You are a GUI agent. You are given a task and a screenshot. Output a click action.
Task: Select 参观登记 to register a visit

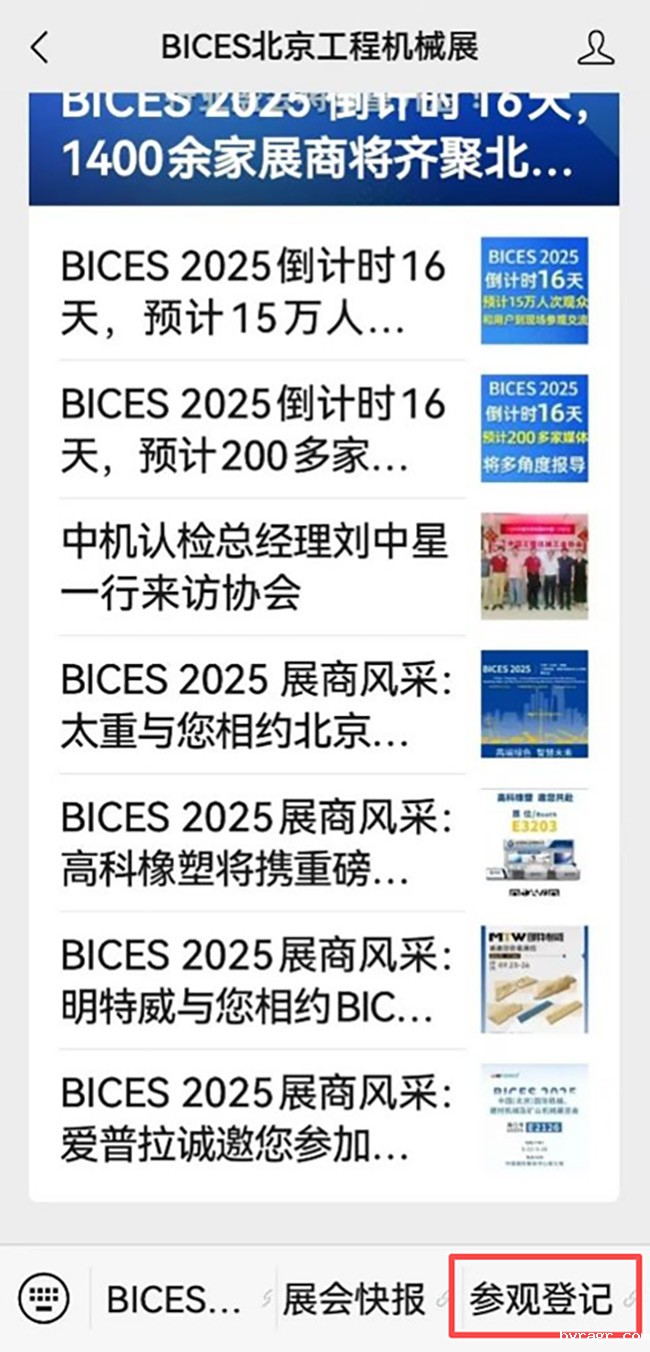[541, 1299]
